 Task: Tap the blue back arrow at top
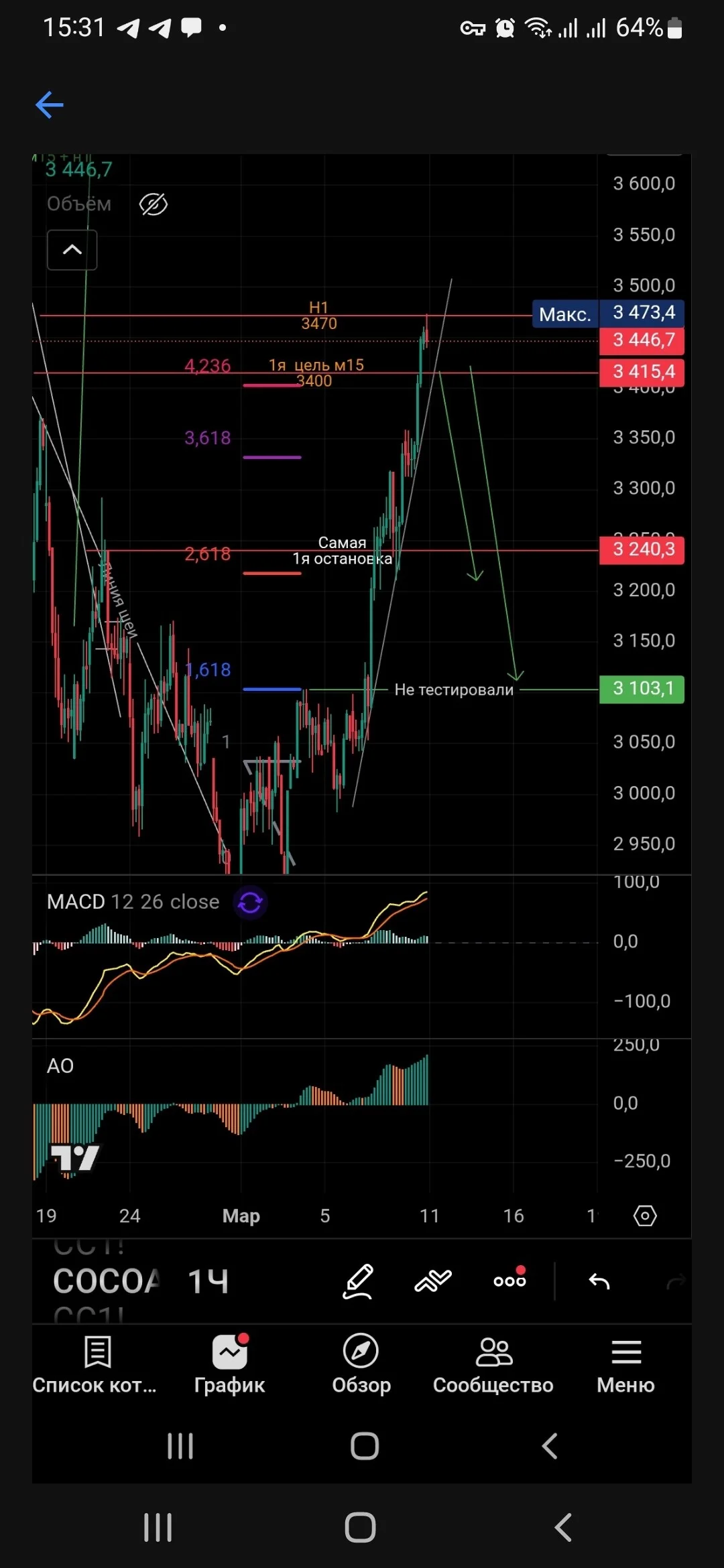(50, 105)
